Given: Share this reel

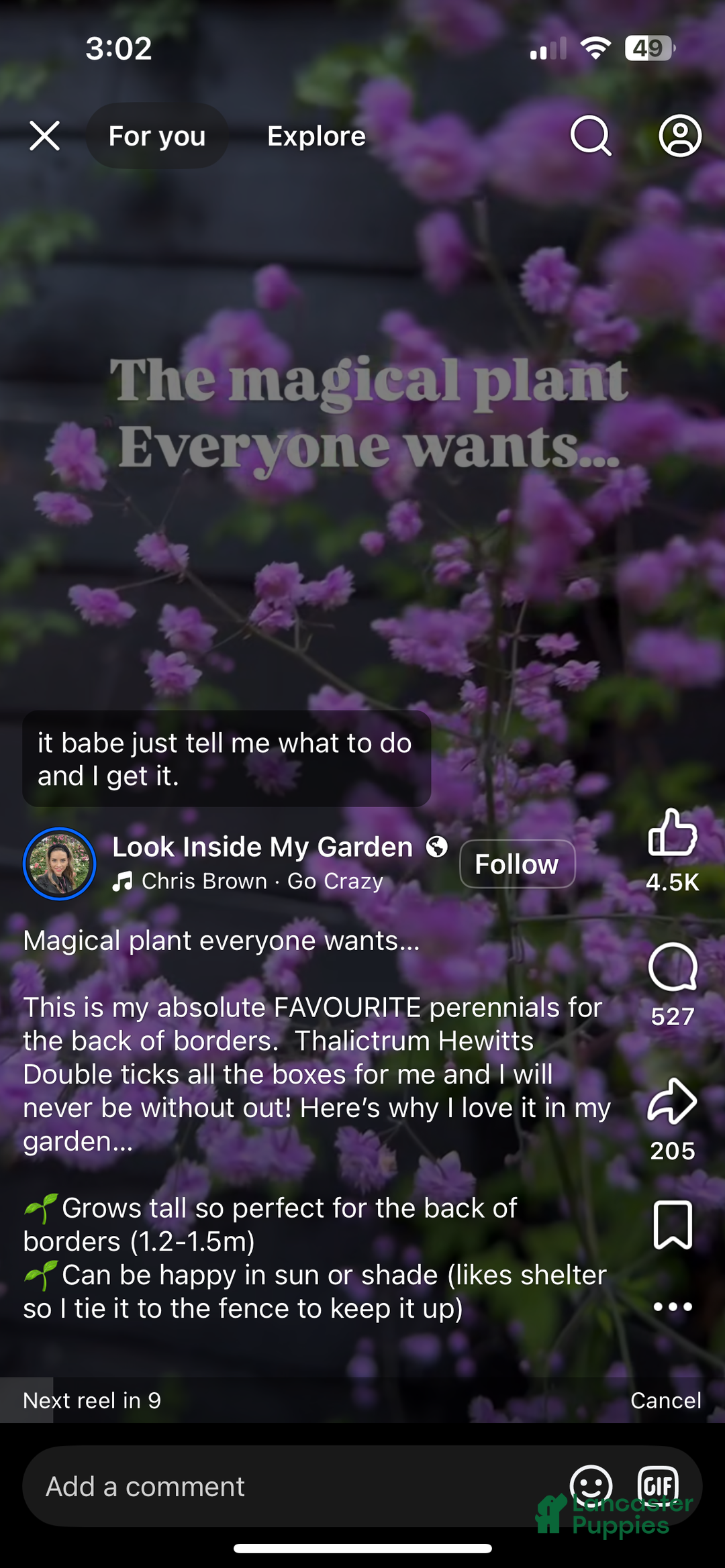Looking at the screenshot, I should [x=673, y=1102].
